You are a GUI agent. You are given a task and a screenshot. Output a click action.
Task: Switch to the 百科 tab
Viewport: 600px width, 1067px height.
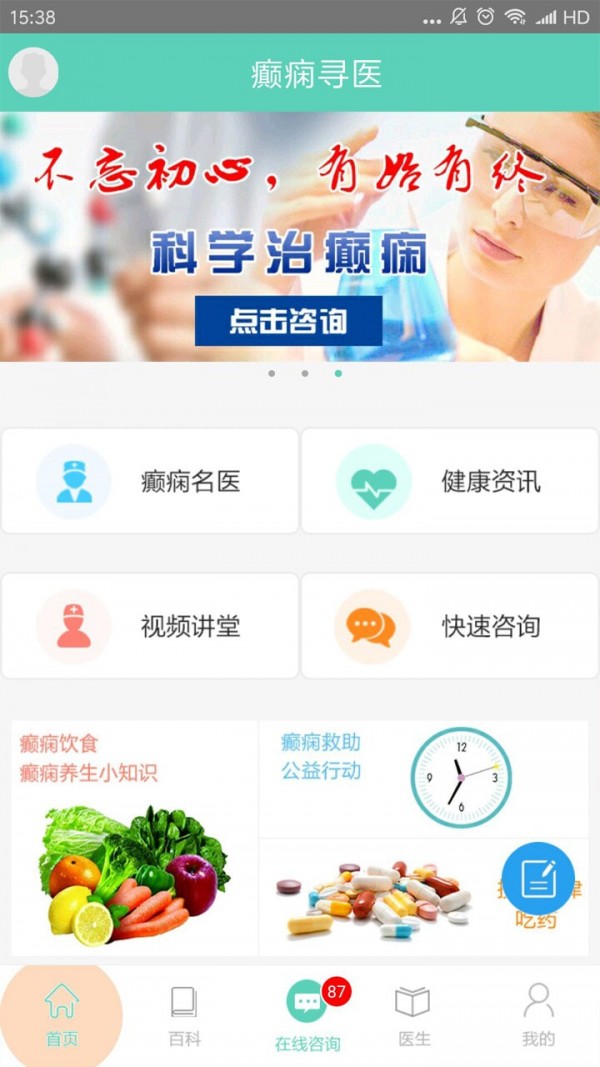point(184,1015)
